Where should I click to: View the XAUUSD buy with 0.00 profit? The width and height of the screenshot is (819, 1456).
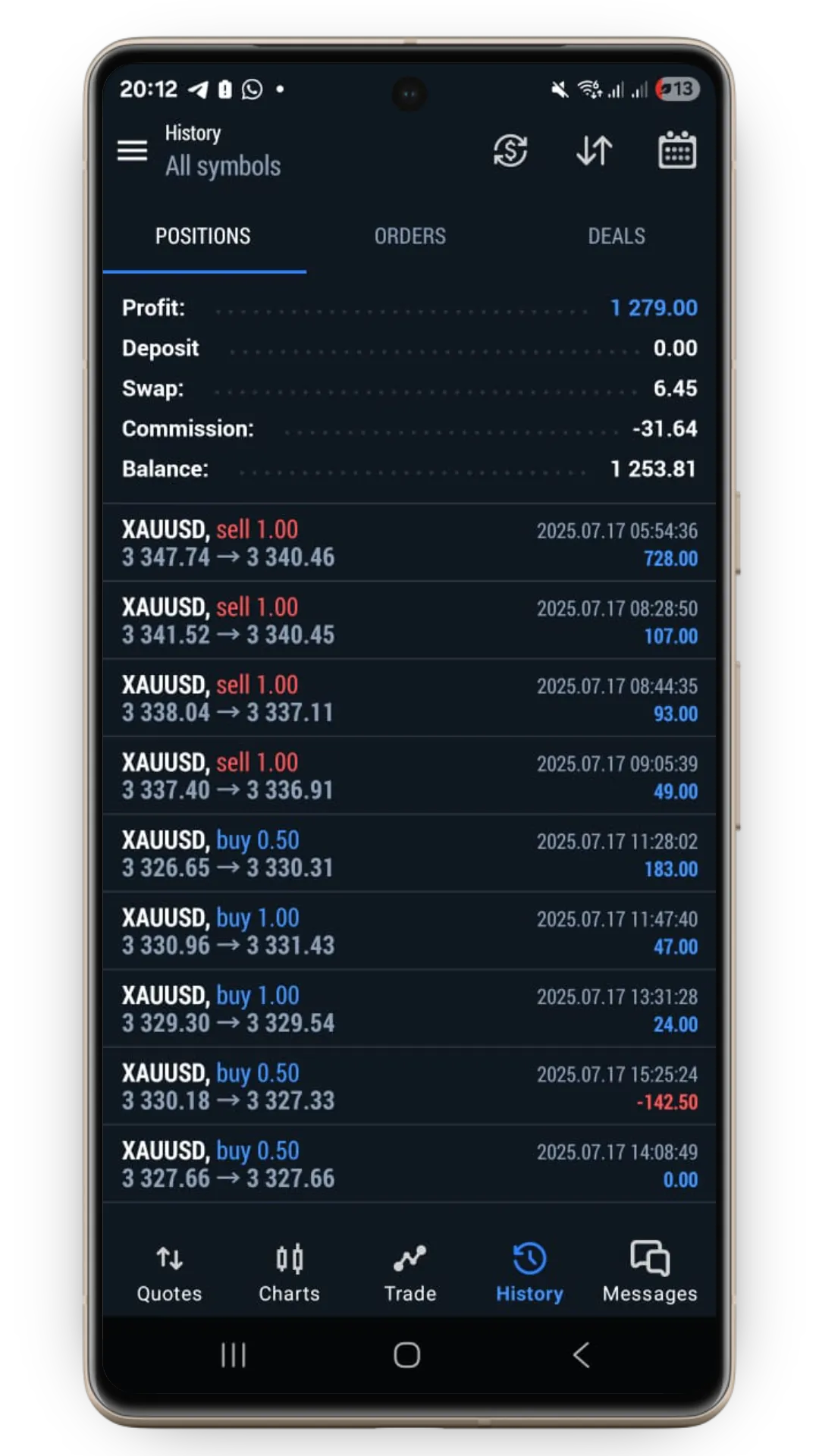coord(409,1164)
